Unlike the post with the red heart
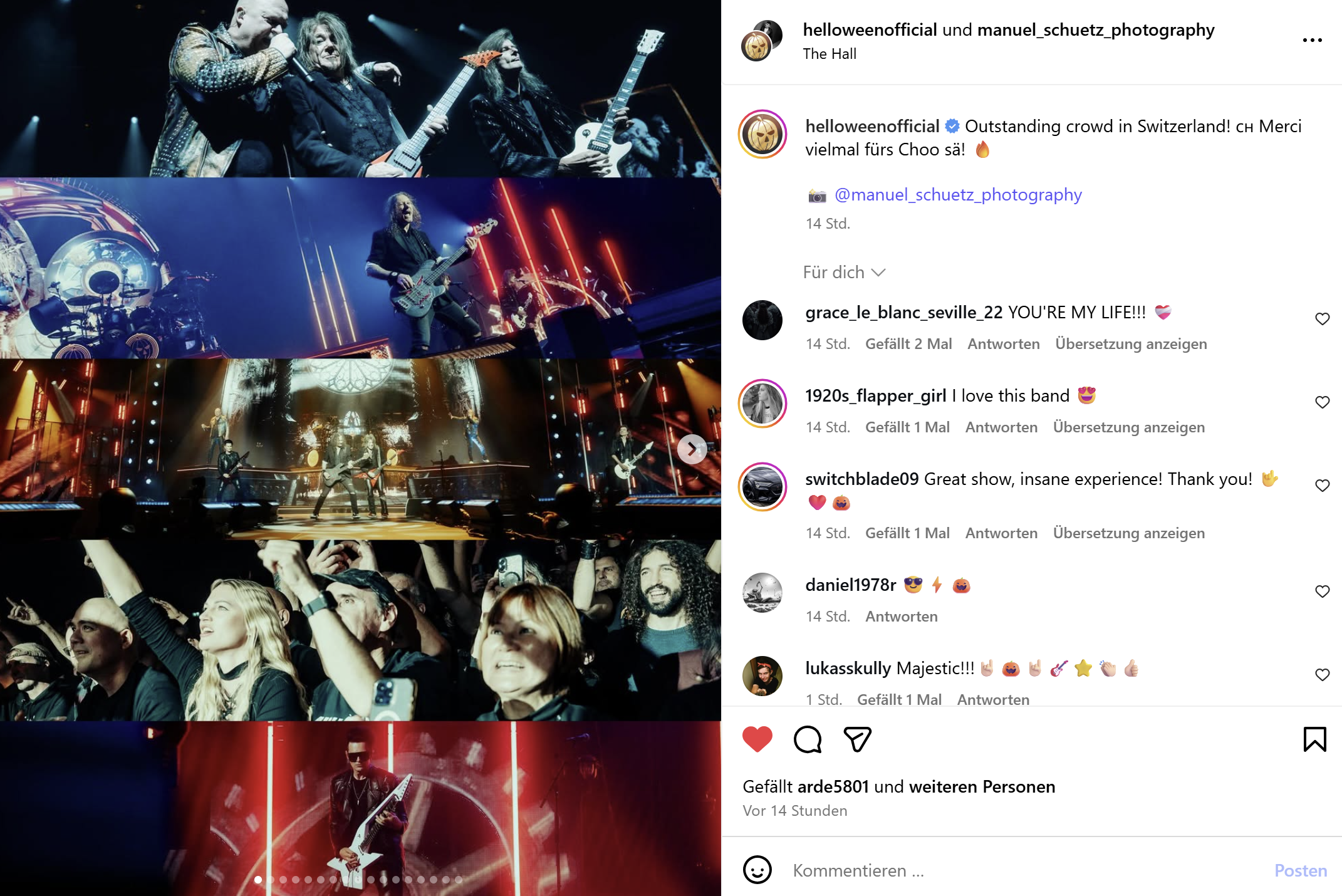1342x896 pixels. [757, 739]
